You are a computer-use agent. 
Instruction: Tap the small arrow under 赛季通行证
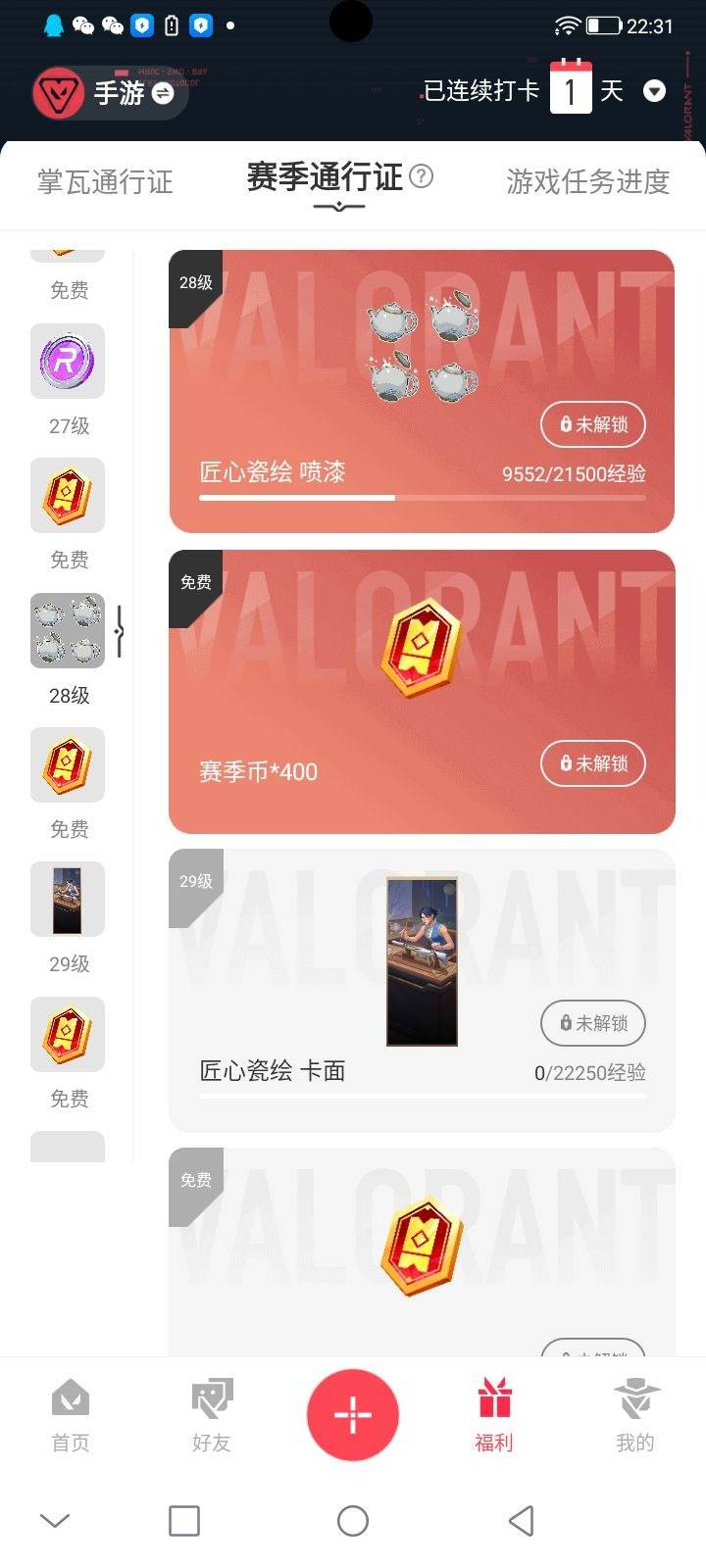click(339, 206)
